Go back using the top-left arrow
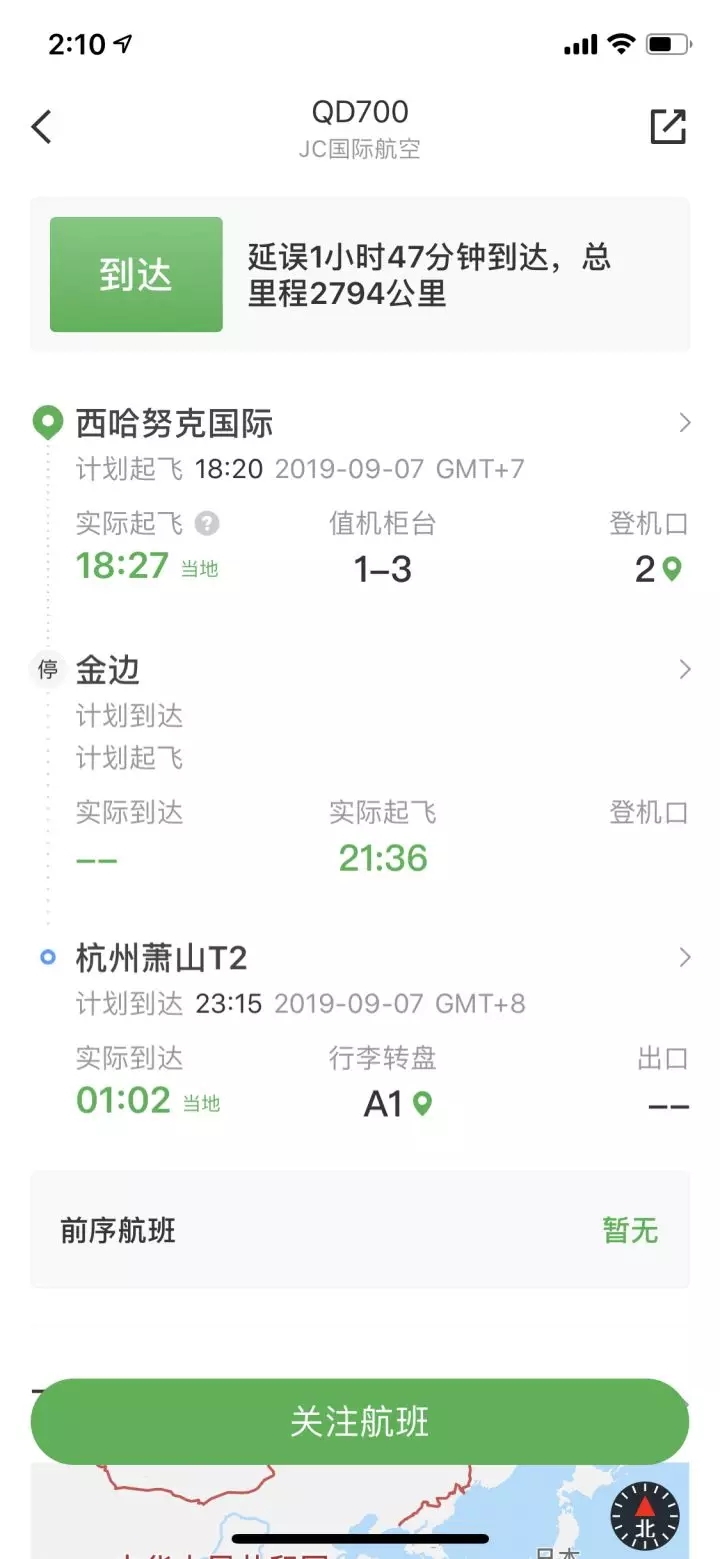 tap(41, 127)
